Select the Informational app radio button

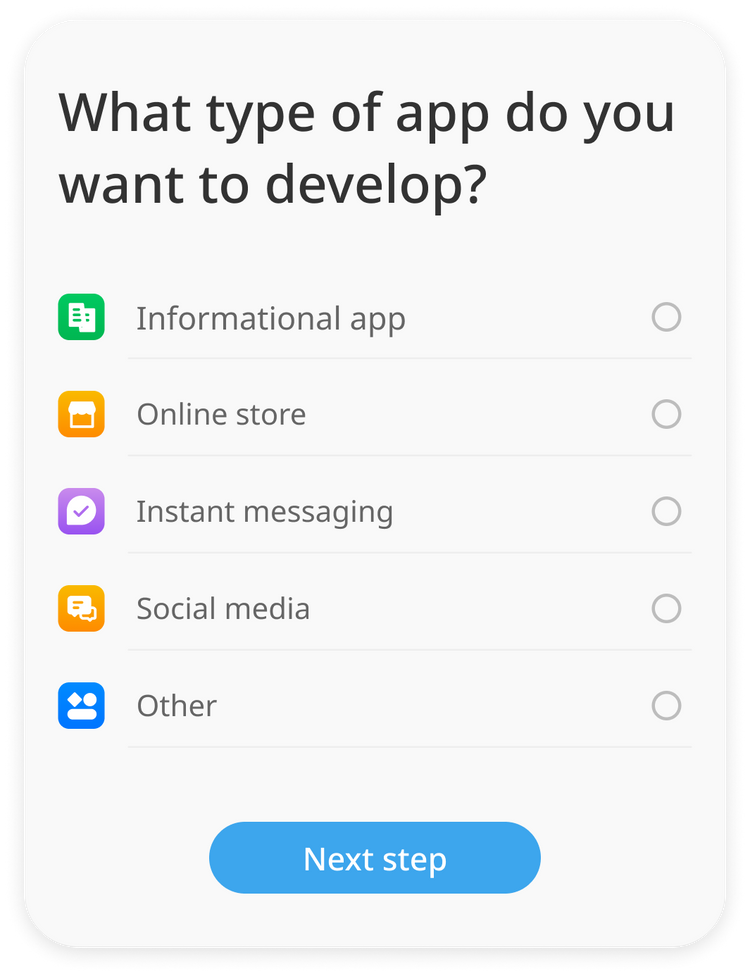(x=666, y=318)
